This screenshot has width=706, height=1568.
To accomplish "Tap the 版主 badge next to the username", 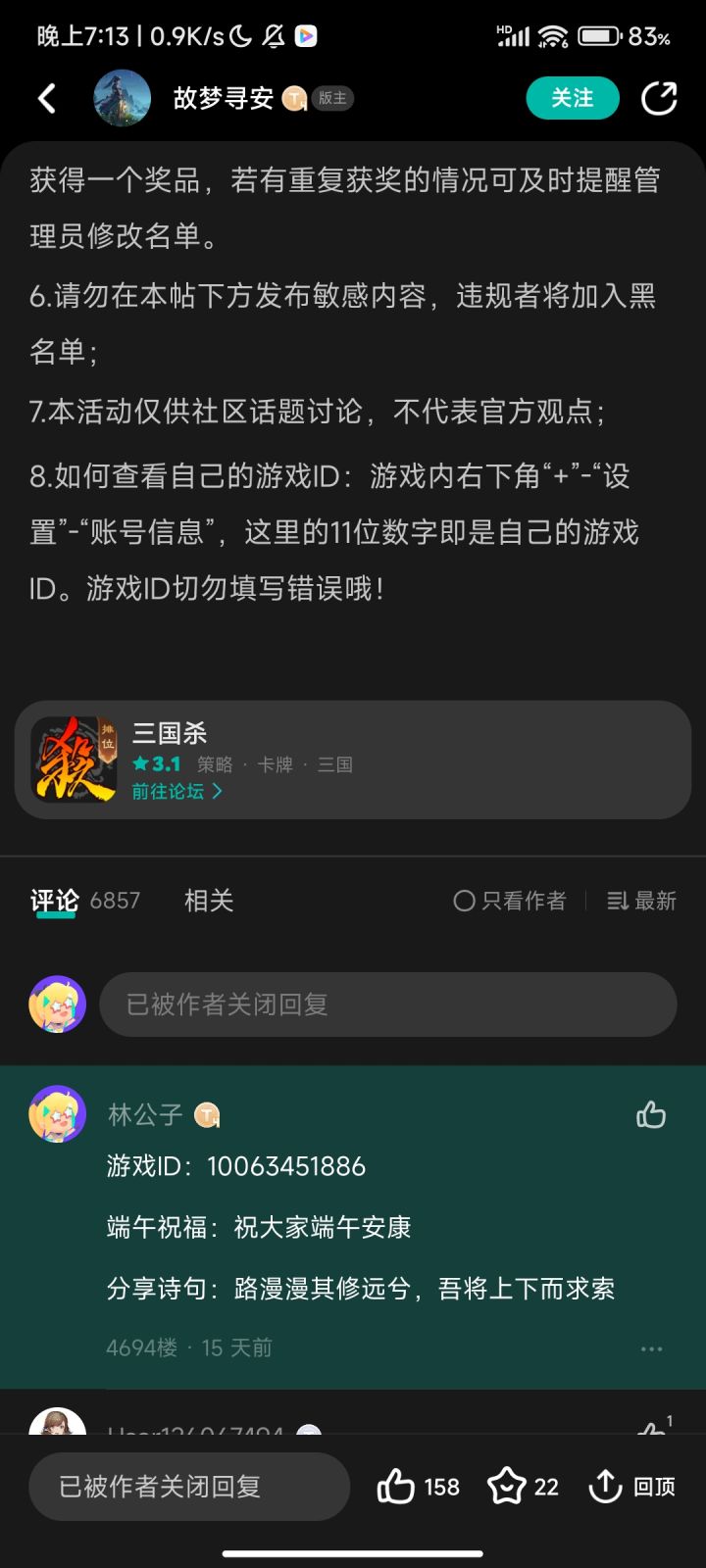I will [330, 98].
